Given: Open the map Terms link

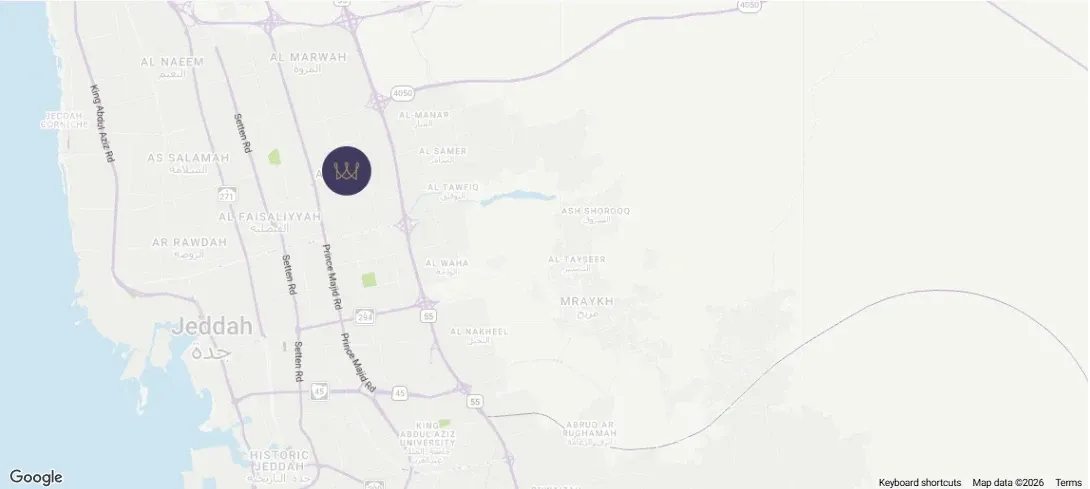Looking at the screenshot, I should click(1068, 483).
